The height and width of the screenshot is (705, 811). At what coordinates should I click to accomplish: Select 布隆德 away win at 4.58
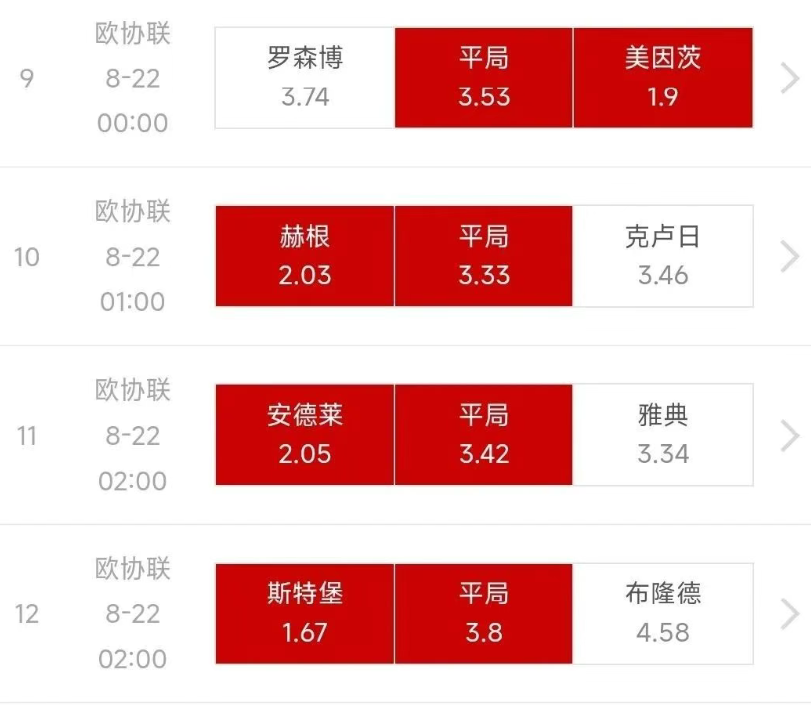[663, 613]
